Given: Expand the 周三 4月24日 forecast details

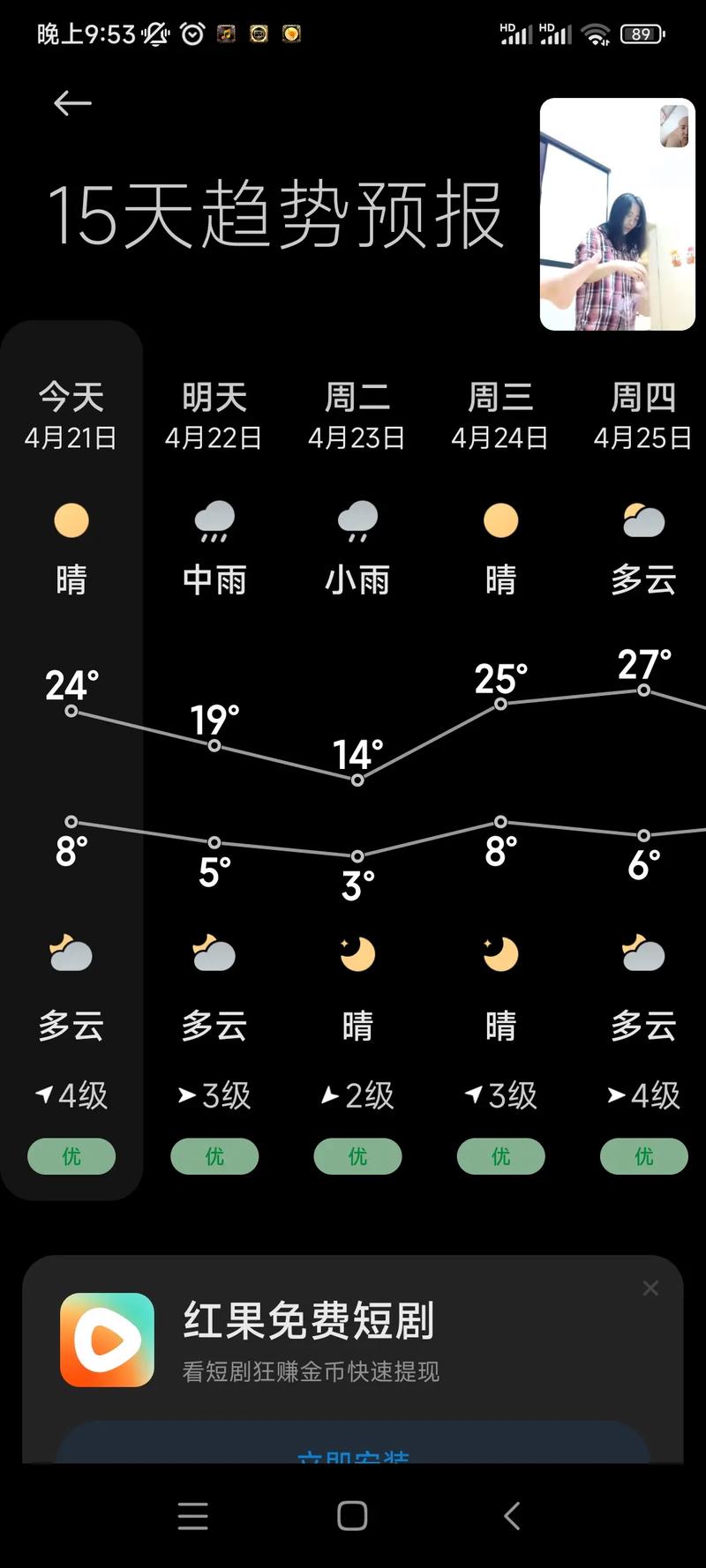Looking at the screenshot, I should pos(499,414).
